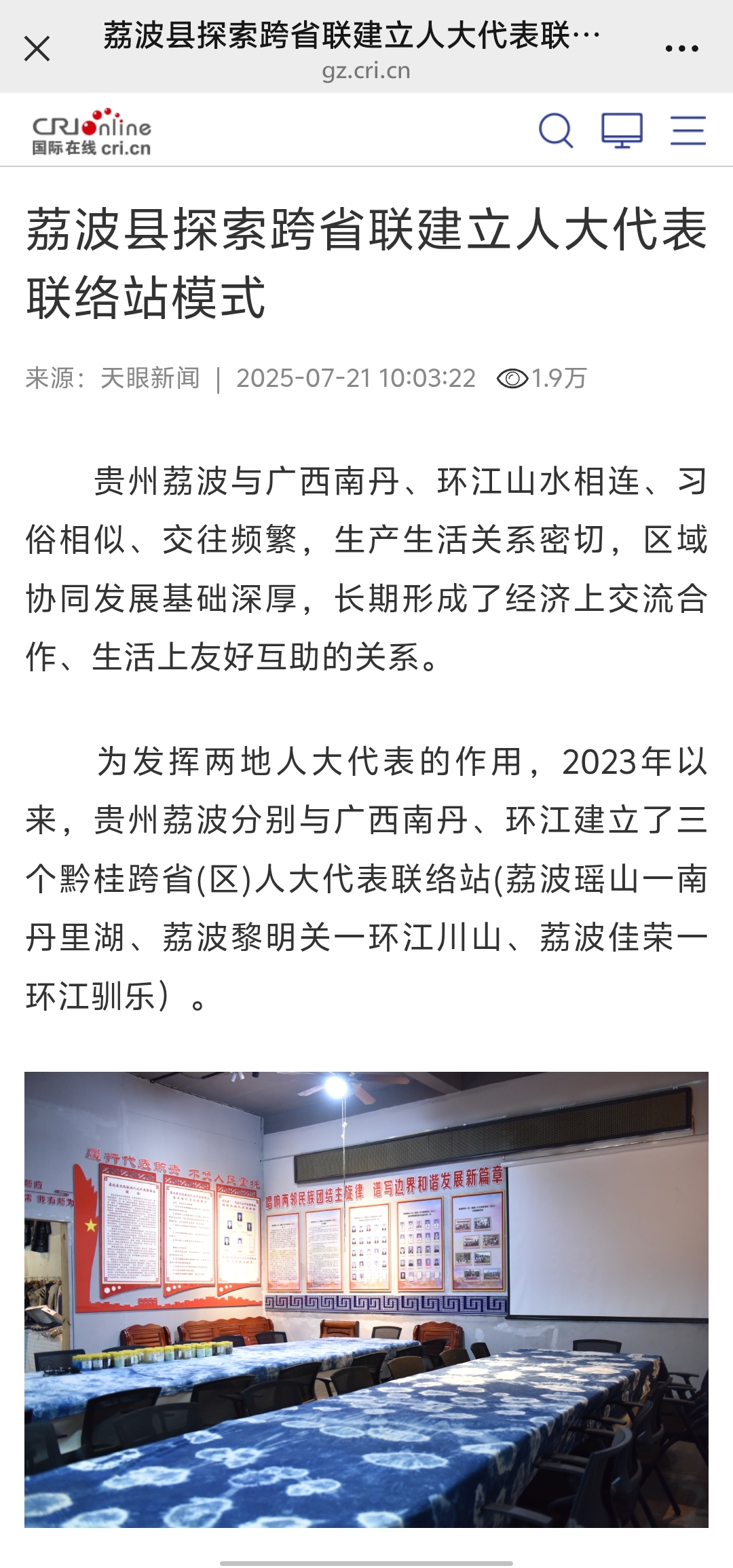This screenshot has height=1568, width=733.
Task: Open the CRI Online search icon
Action: coord(556,130)
